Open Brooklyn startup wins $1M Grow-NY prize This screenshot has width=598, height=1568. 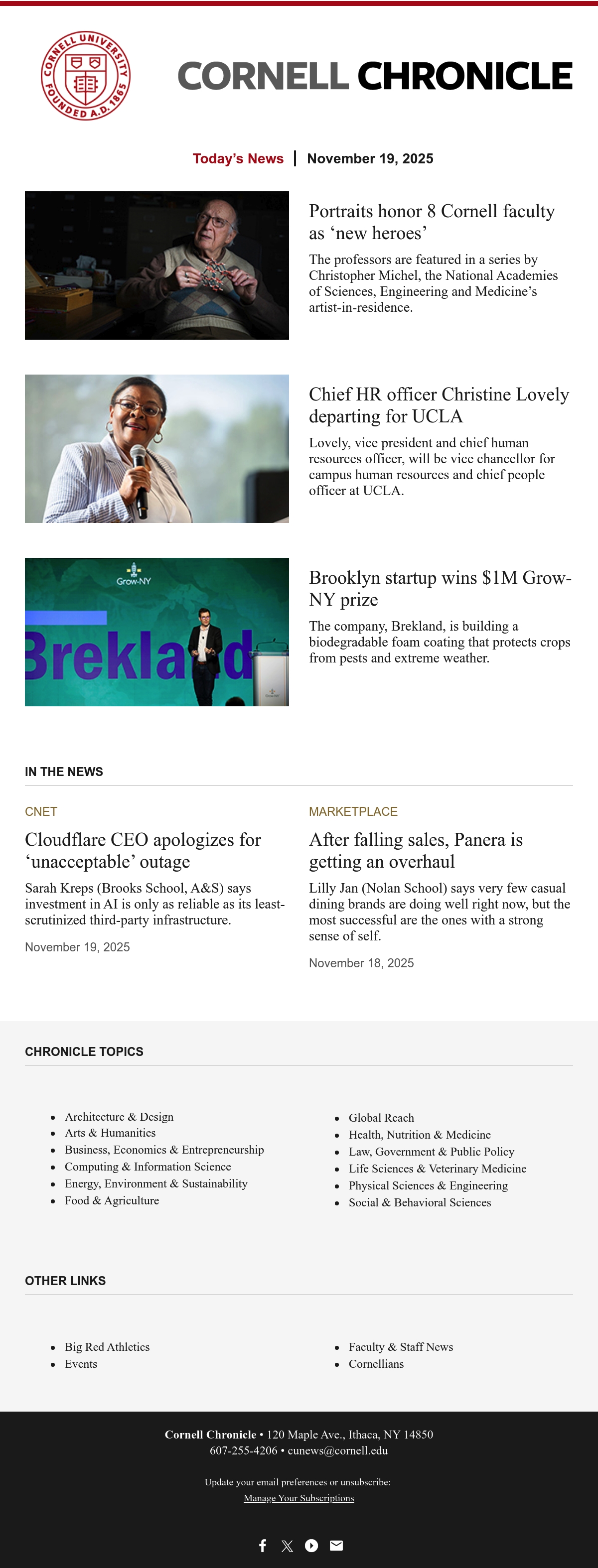click(x=440, y=589)
